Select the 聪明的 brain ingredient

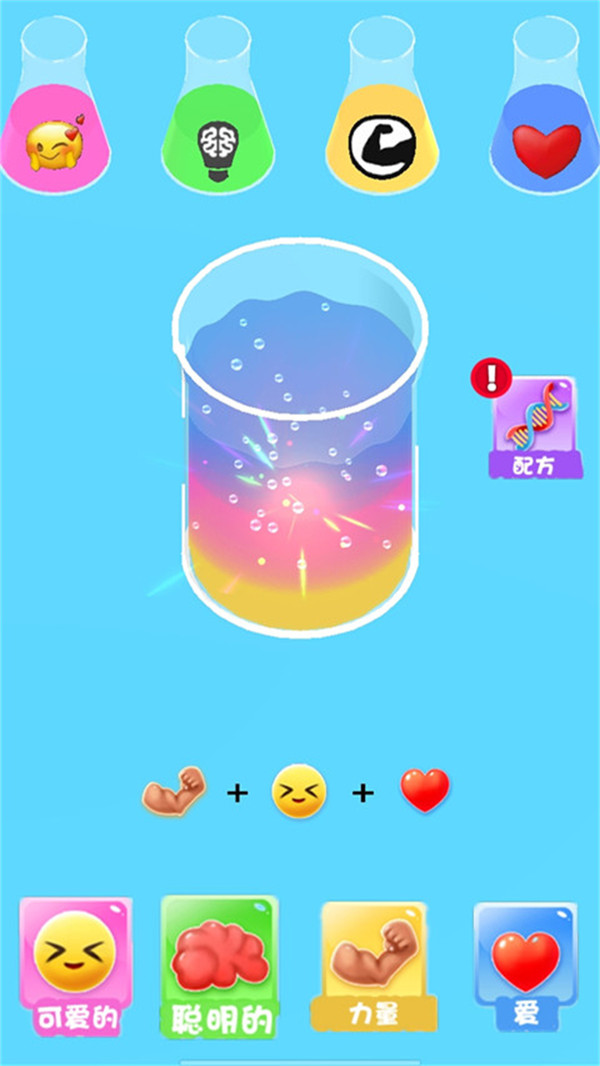pos(219,966)
